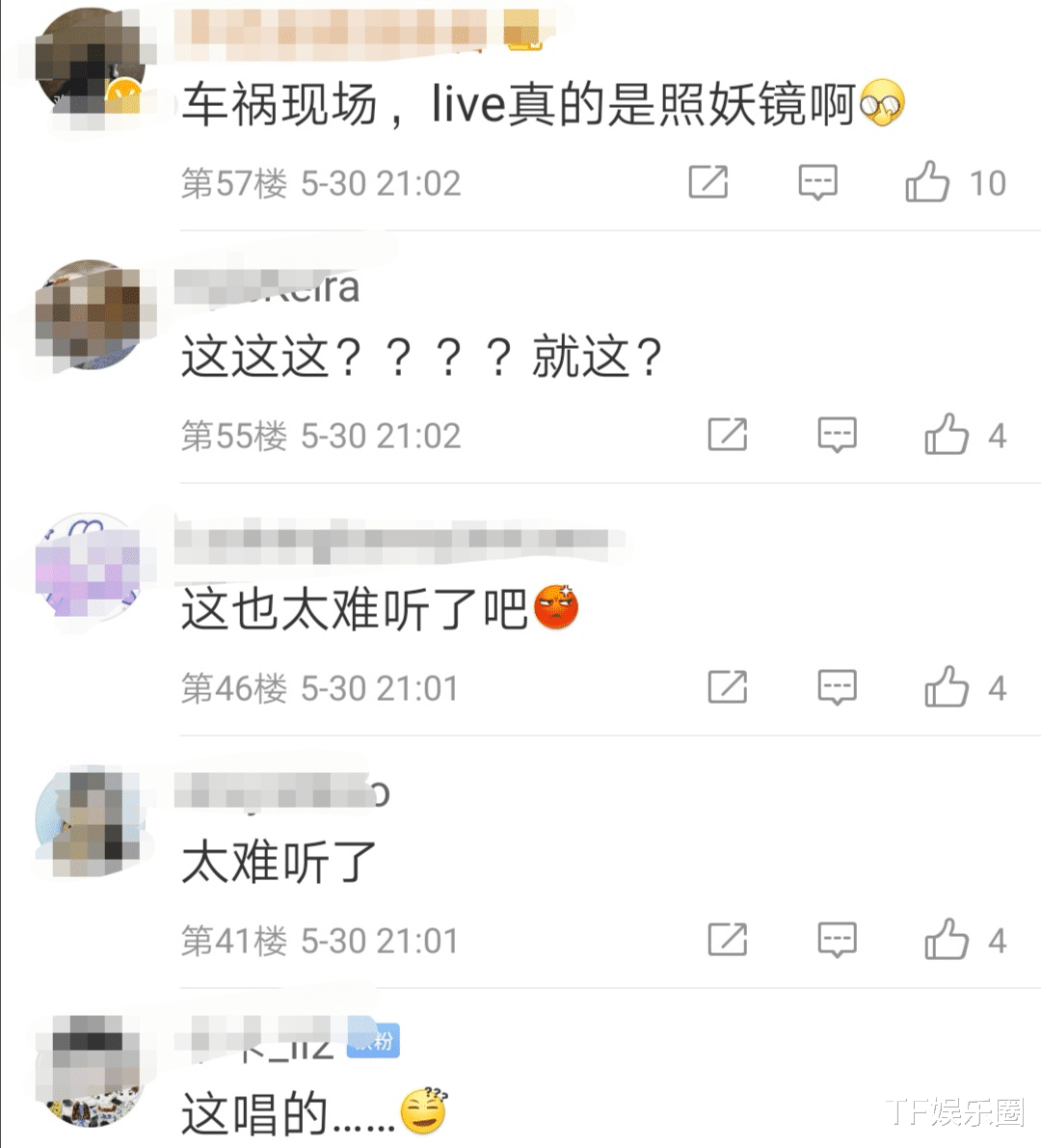Screen dimensions: 1041x1148
Task: Open the reply bubble on floor 41
Action: point(837,940)
